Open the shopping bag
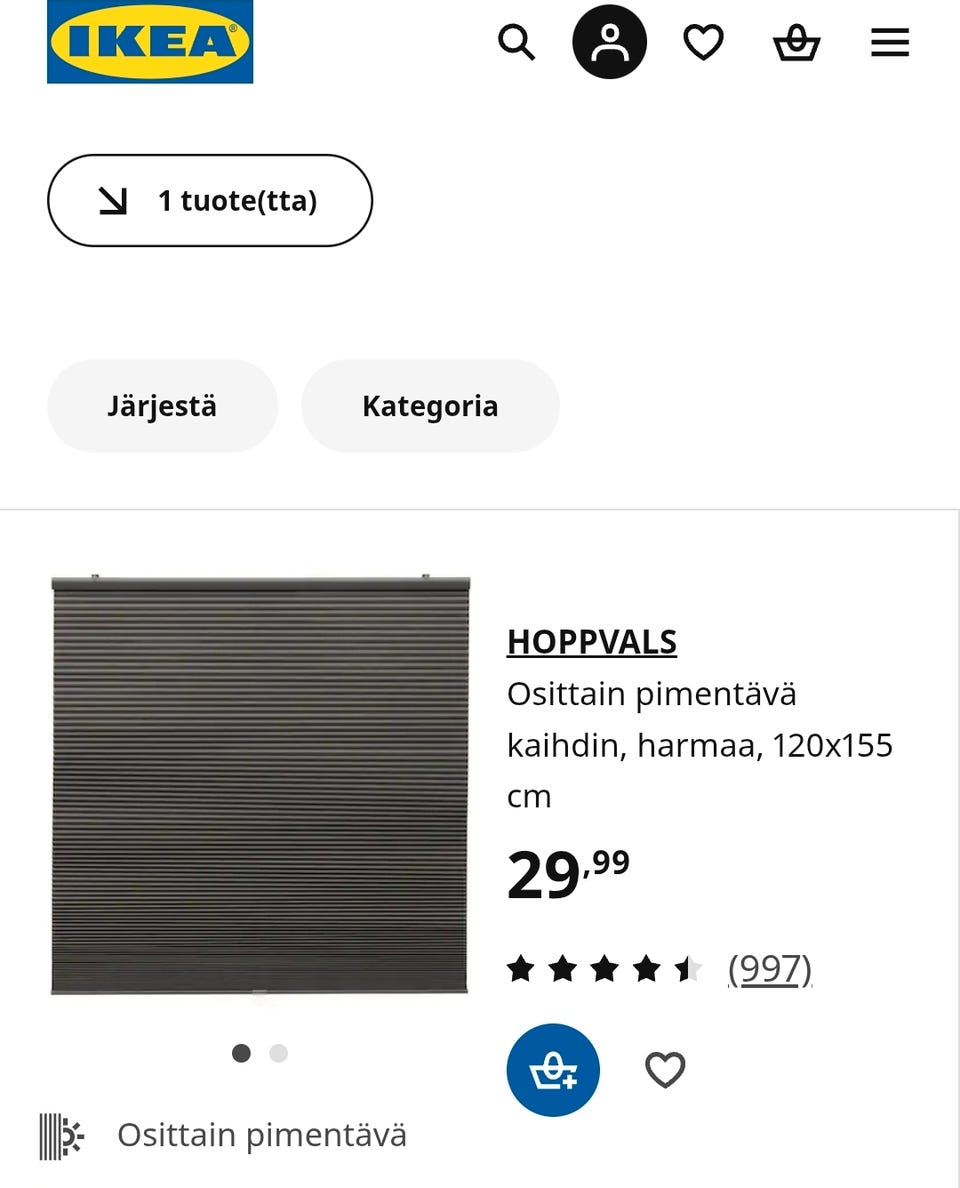 [x=796, y=42]
